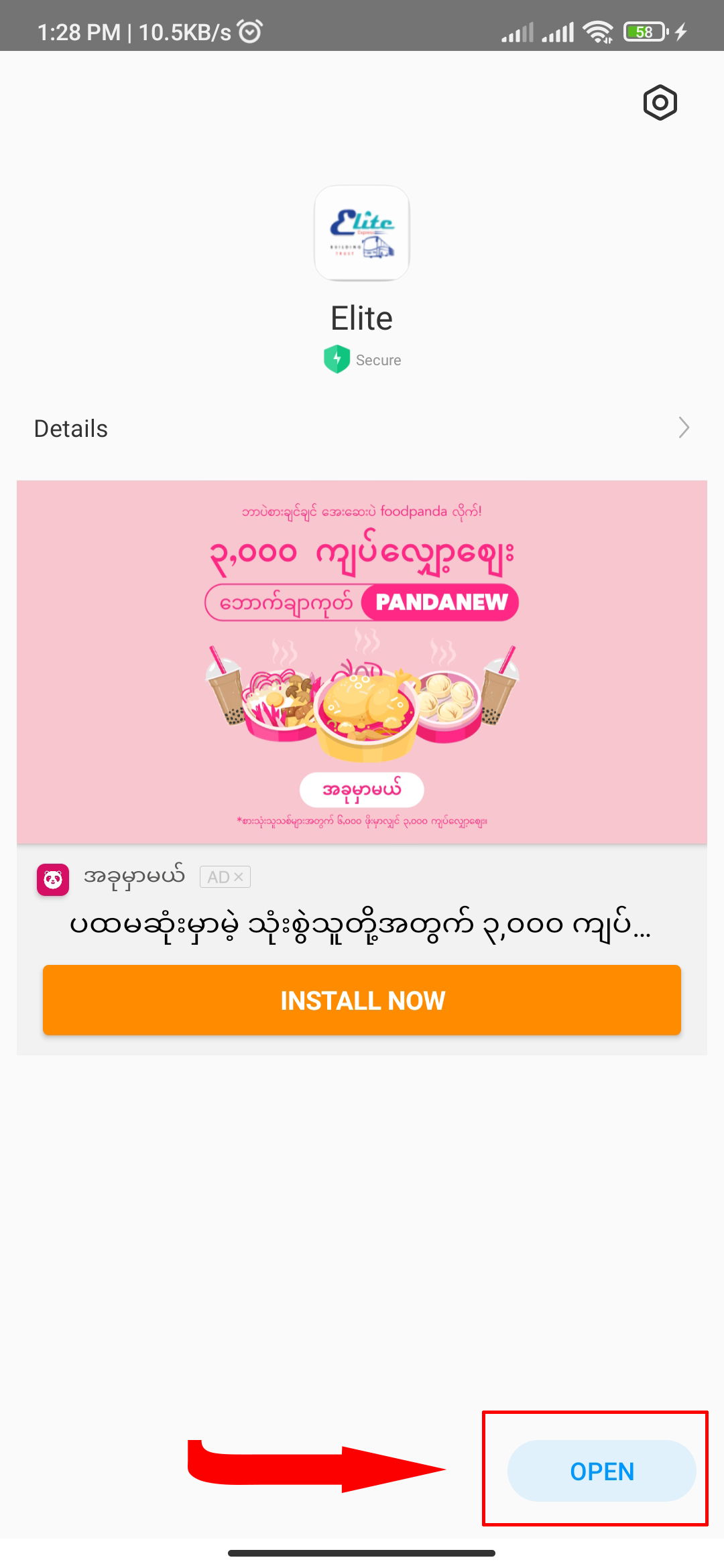Viewport: 724px width, 1568px height.
Task: Expand the Details row
Action: pos(362,428)
